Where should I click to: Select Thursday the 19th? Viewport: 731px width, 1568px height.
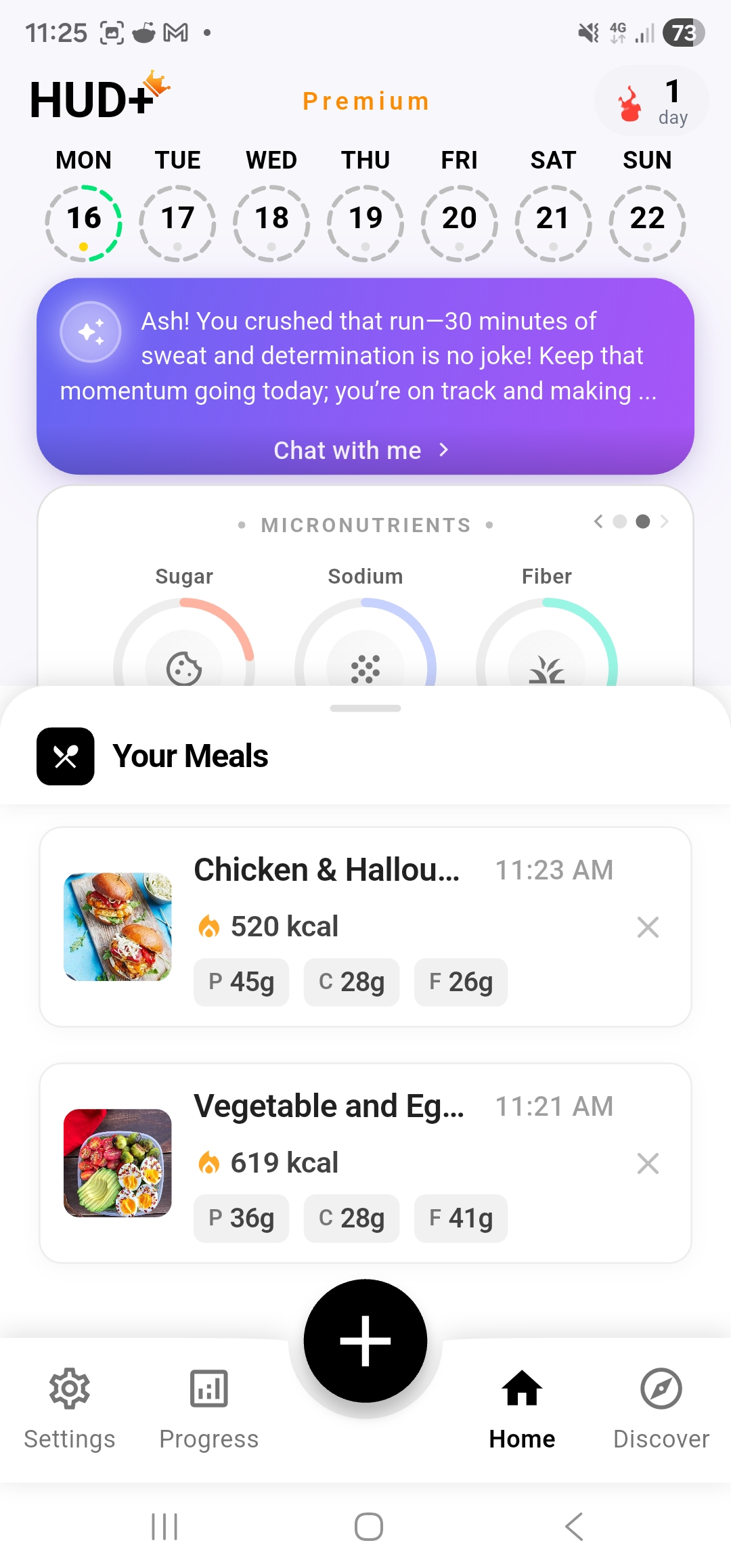pos(364,218)
